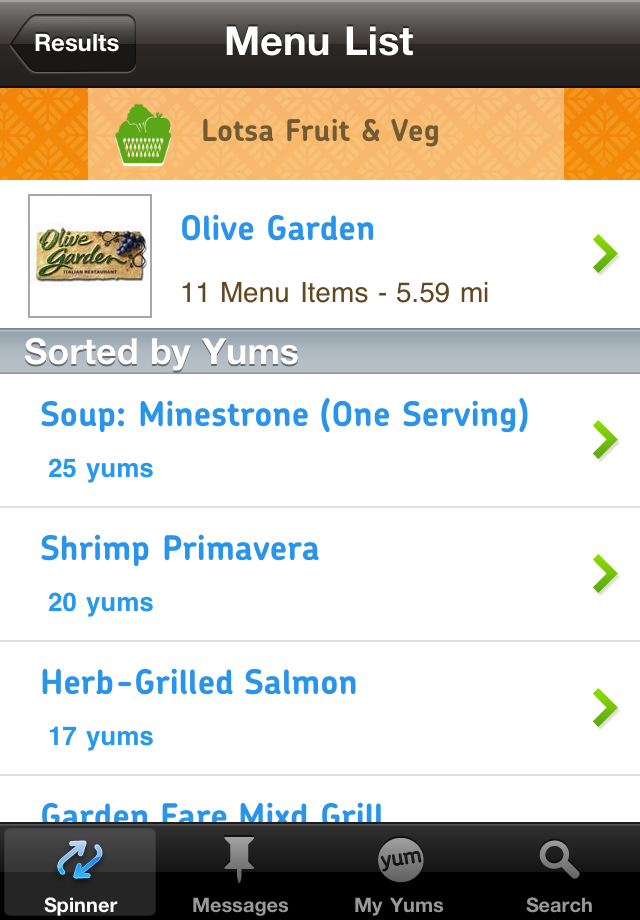640x920 pixels.
Task: Switch to the Spinner tab
Action: coord(80,874)
